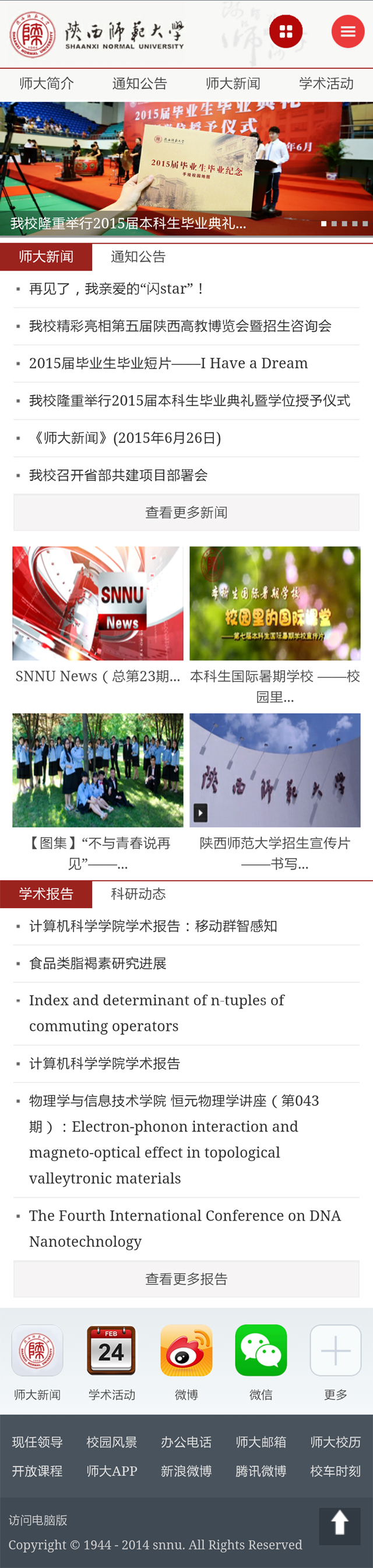Open news item 再见了，我亲爱的“闪star”！
Image resolution: width=373 pixels, height=1568 pixels.
117,289
